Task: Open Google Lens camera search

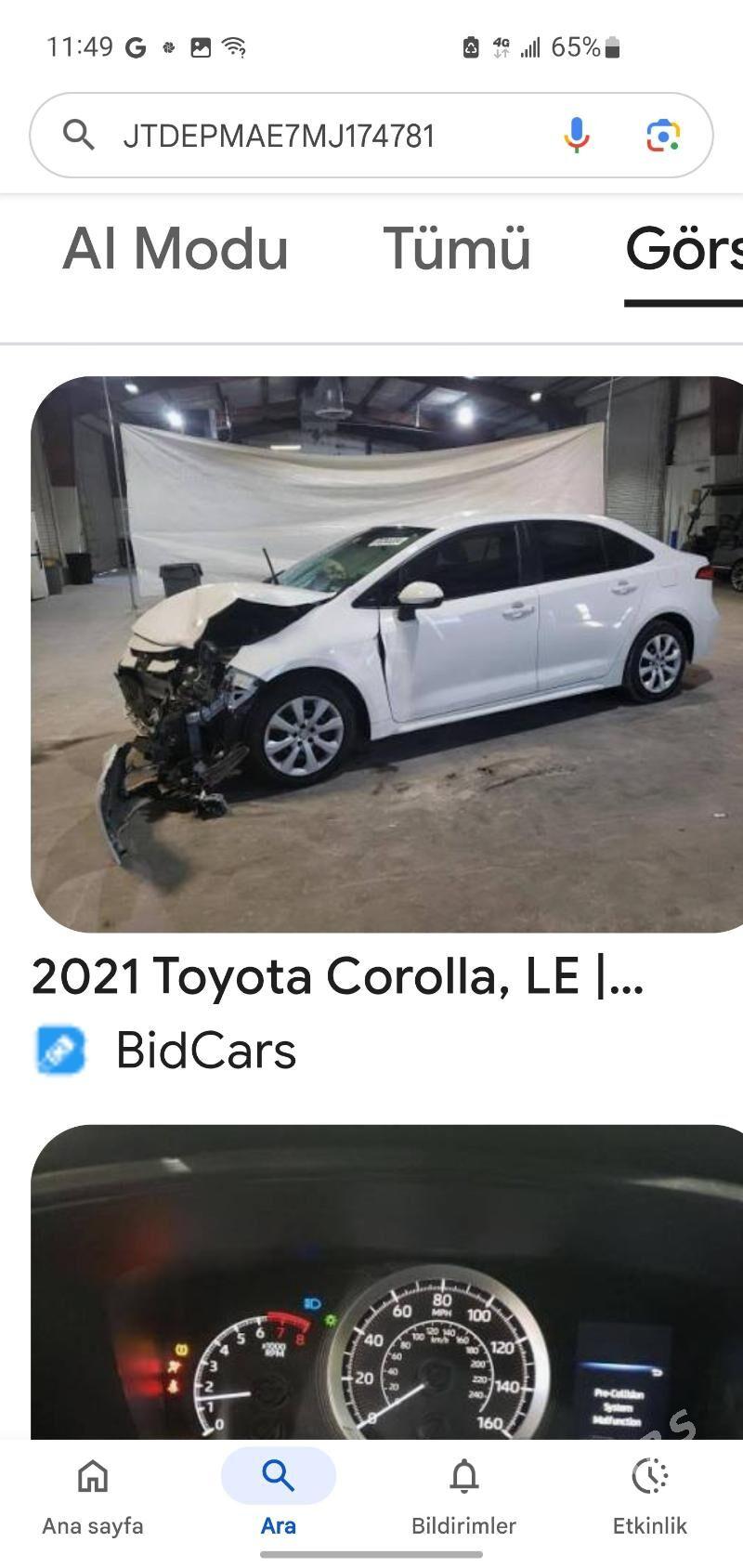Action: click(x=663, y=136)
